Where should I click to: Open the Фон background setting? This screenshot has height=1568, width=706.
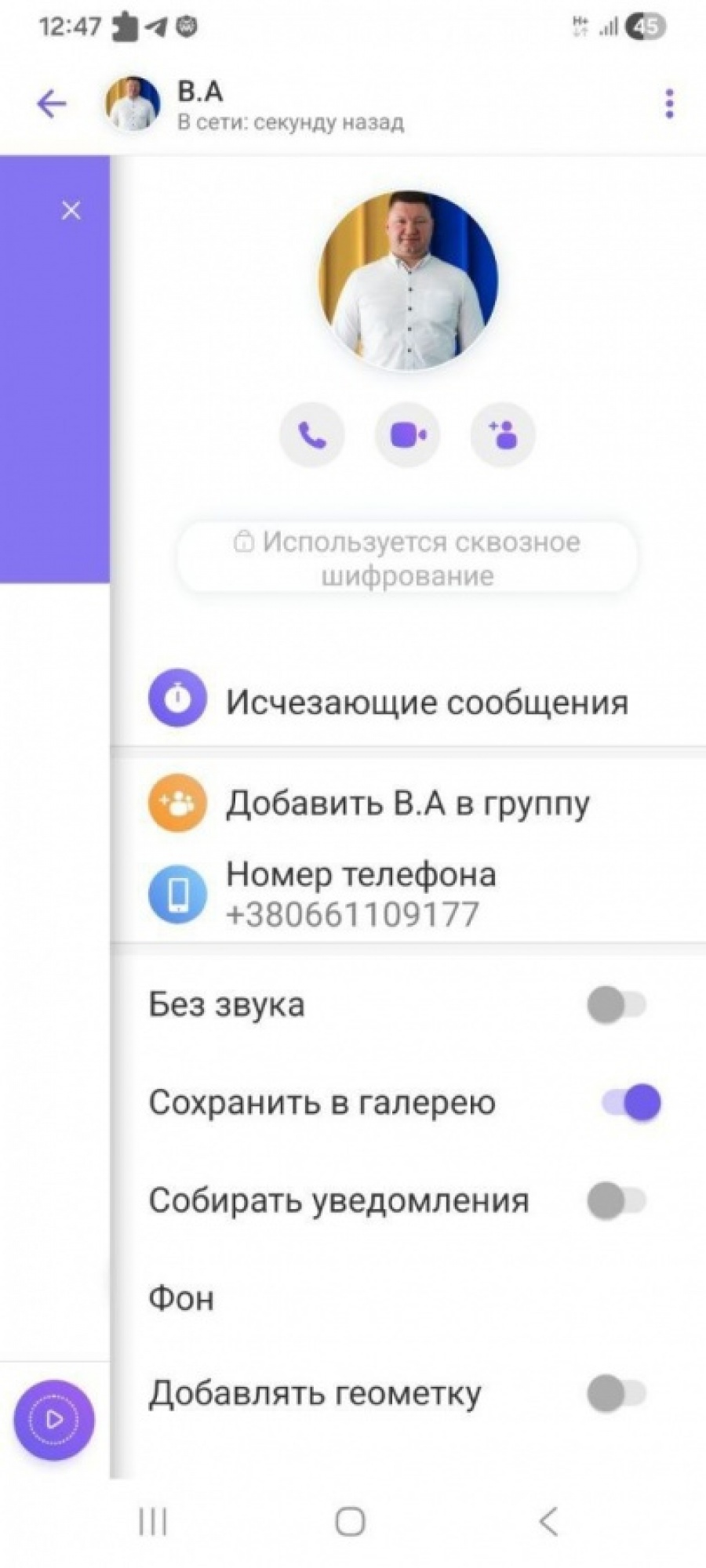point(182,1298)
